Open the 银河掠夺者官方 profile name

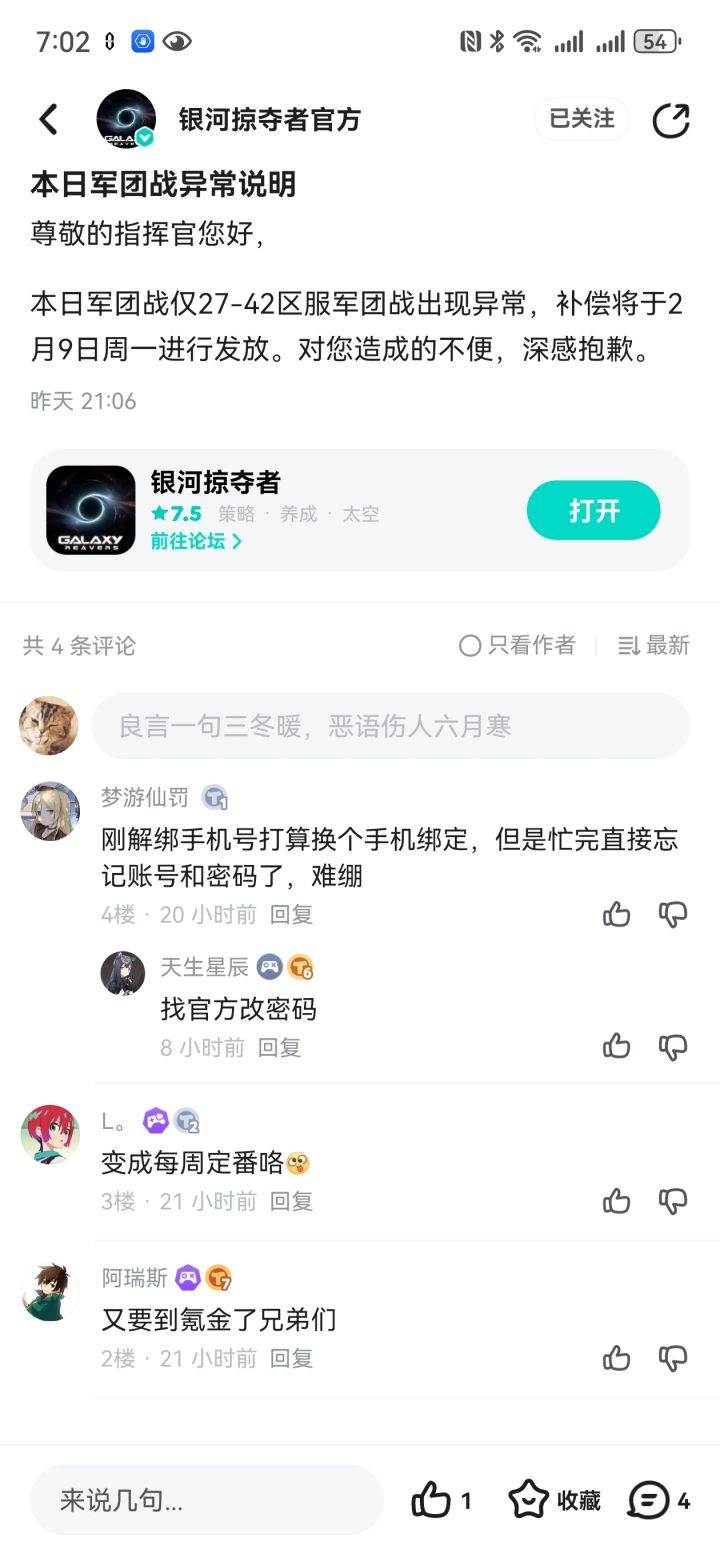[268, 118]
